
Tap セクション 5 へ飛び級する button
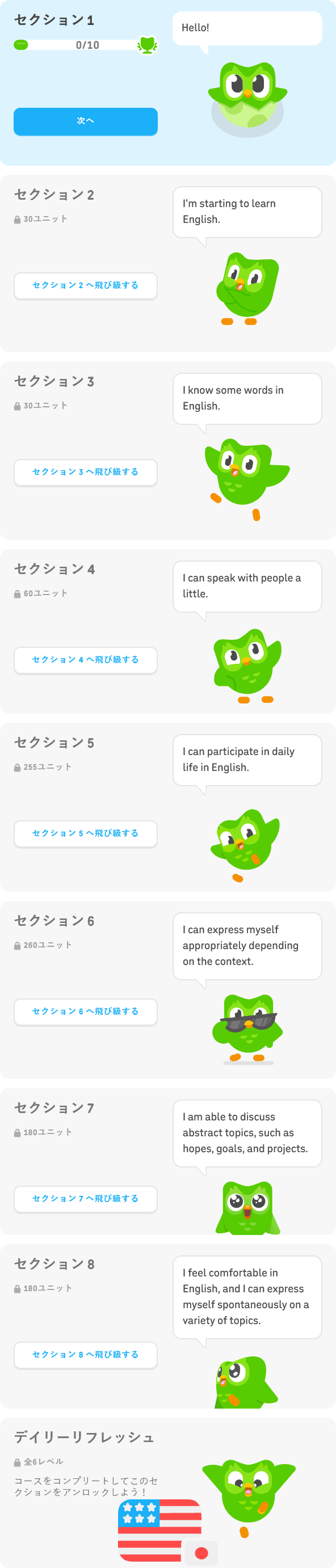pos(85,833)
